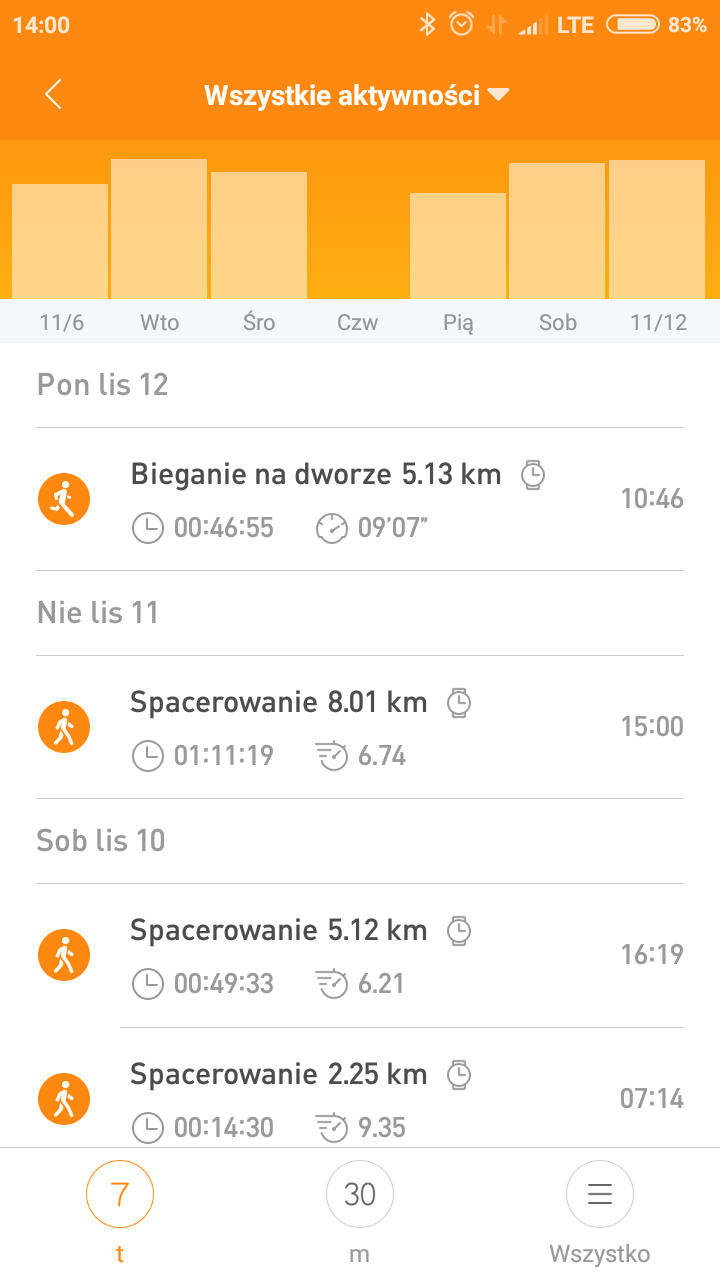View the Spacerowanie 5.12 km walk
Image resolution: width=720 pixels, height=1280 pixels.
360,955
